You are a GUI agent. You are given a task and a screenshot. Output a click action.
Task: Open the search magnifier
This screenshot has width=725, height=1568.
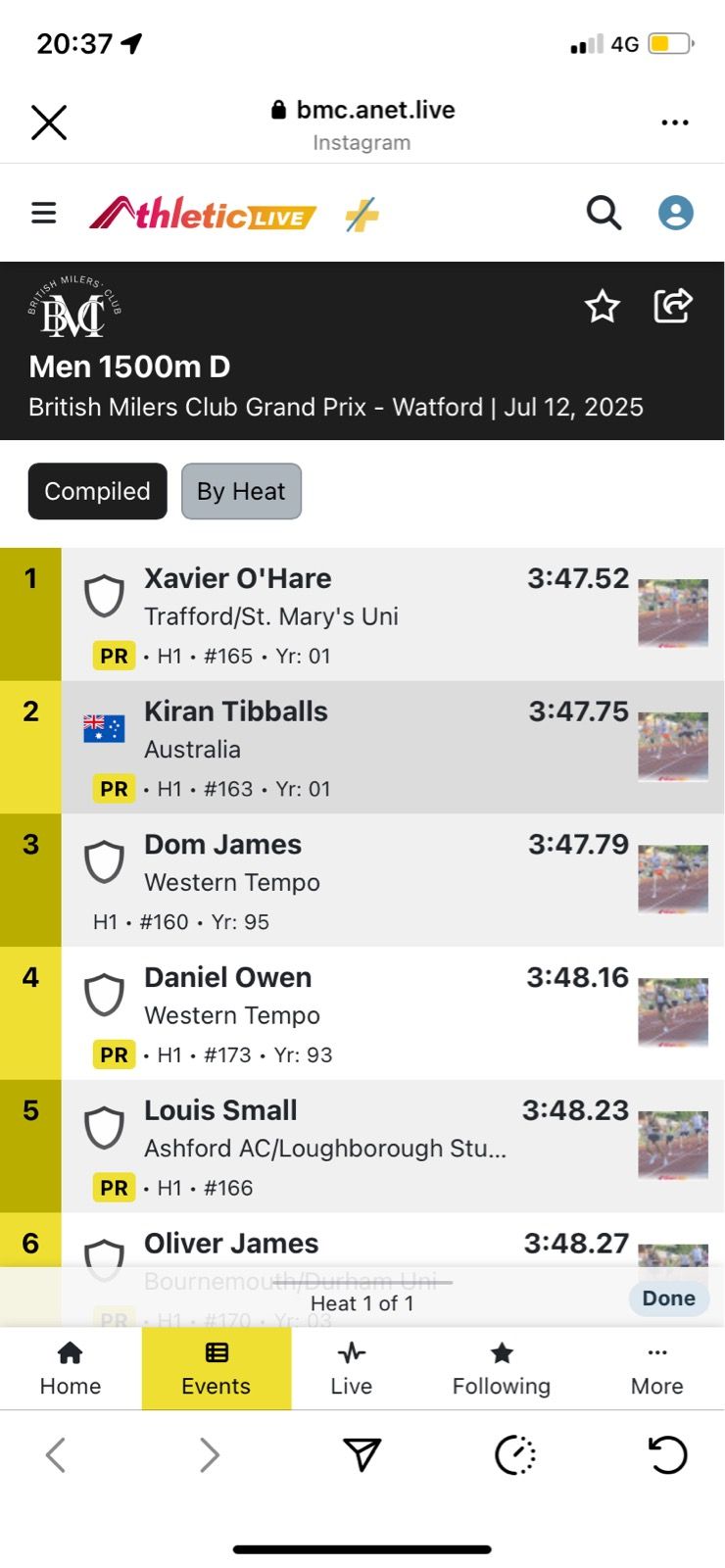click(x=604, y=213)
